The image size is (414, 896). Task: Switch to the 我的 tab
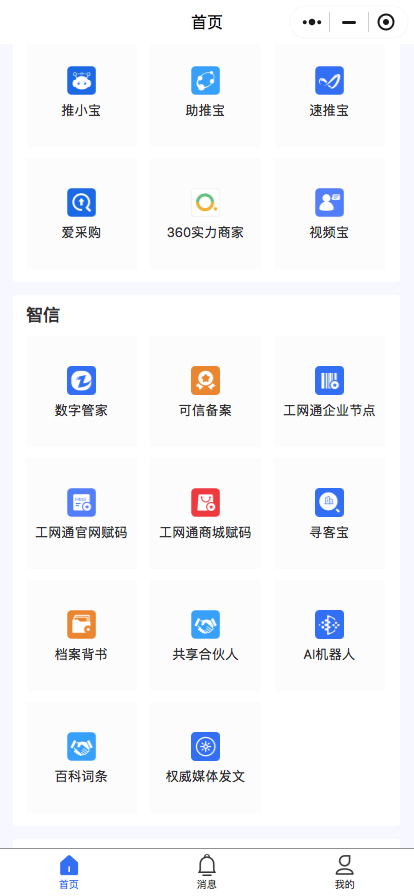344,873
